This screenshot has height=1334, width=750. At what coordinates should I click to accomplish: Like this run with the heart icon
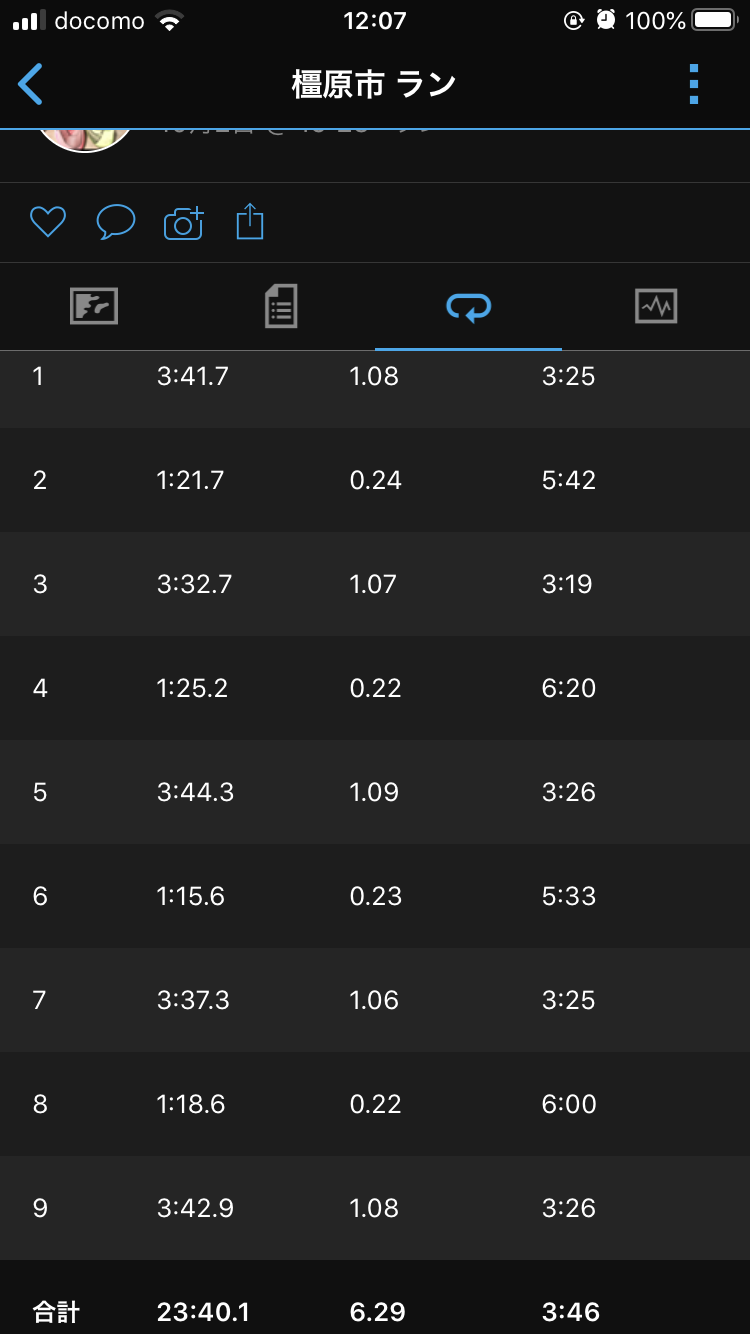[x=48, y=222]
